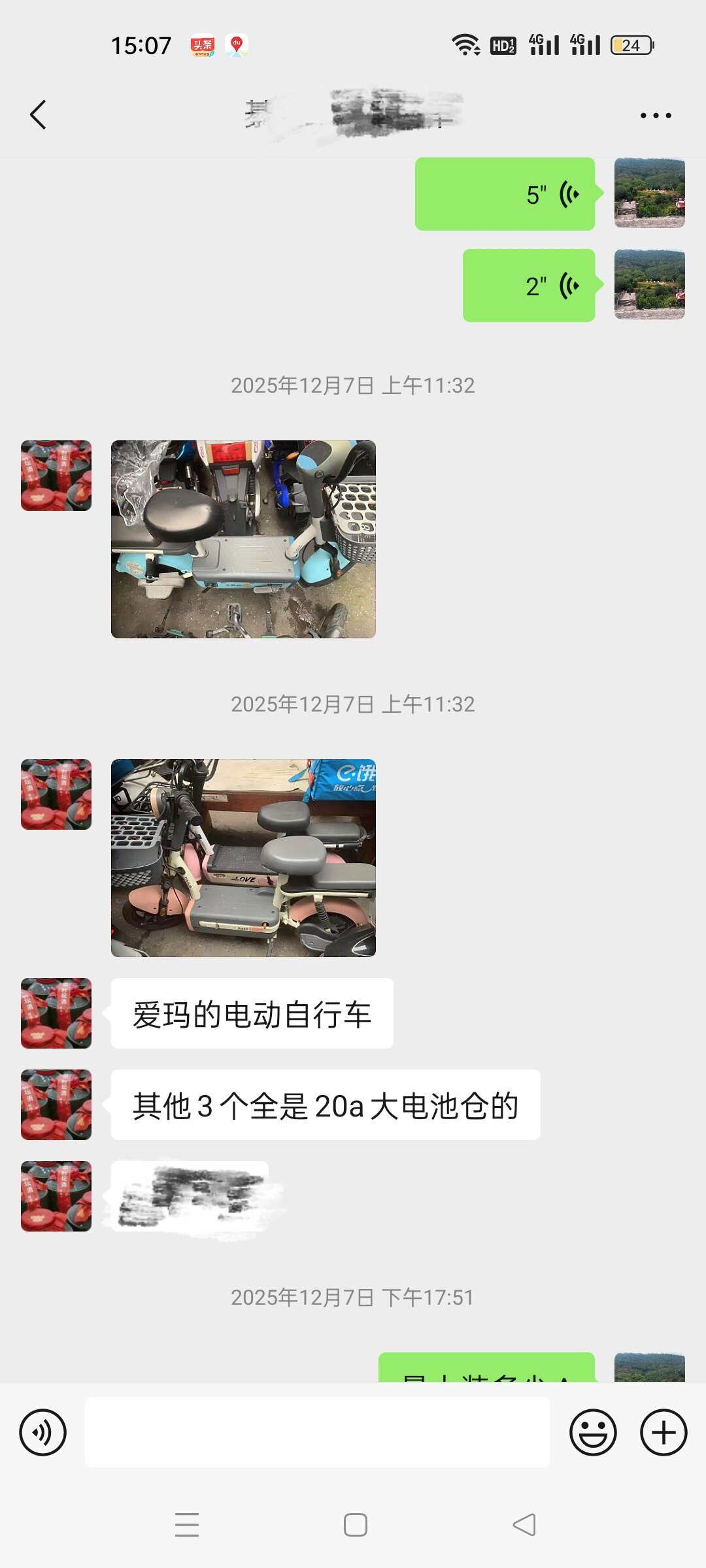Open the chat info overflow menu

pos(655,116)
